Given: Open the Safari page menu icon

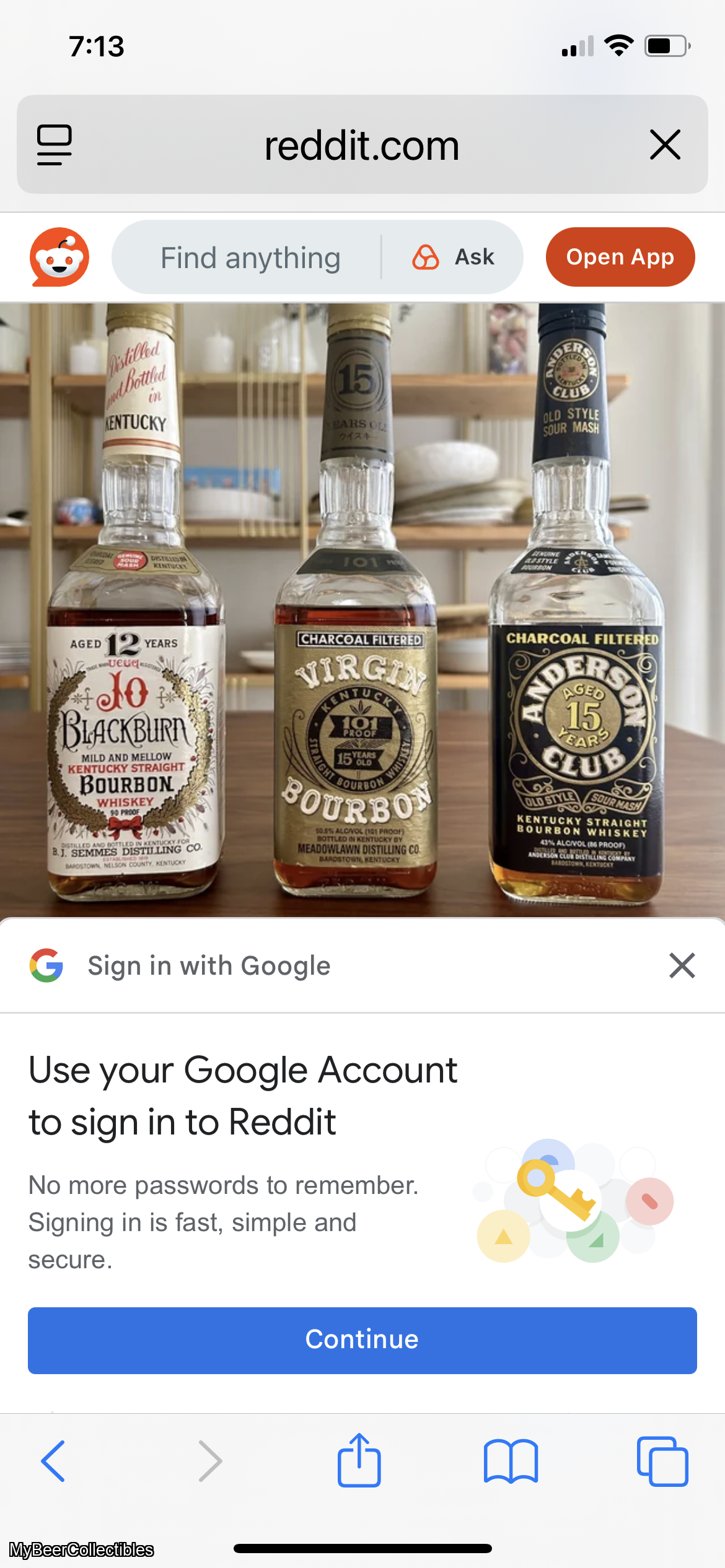Looking at the screenshot, I should [x=55, y=145].
